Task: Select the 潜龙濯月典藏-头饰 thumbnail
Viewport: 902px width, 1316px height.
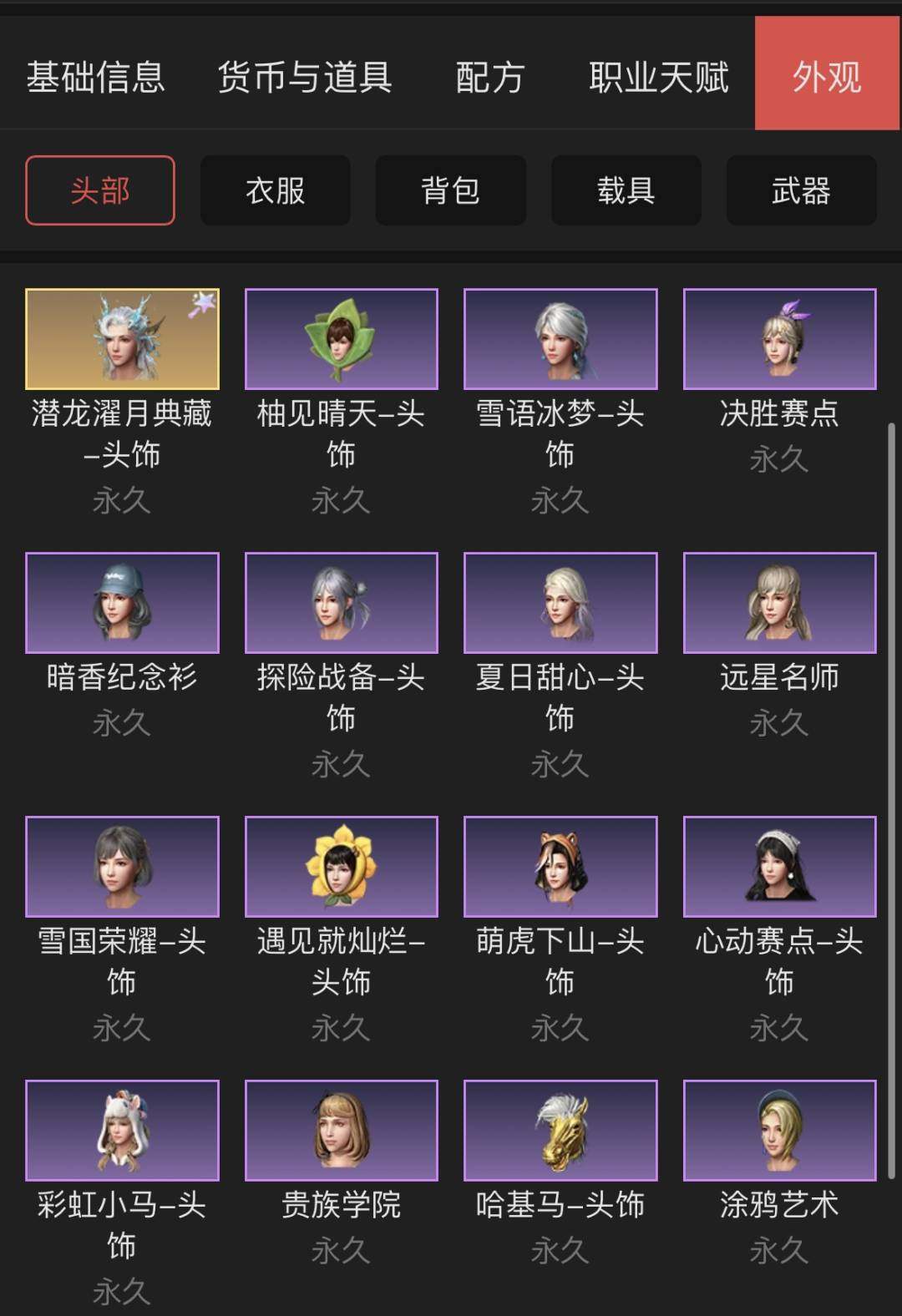Action: pos(122,339)
